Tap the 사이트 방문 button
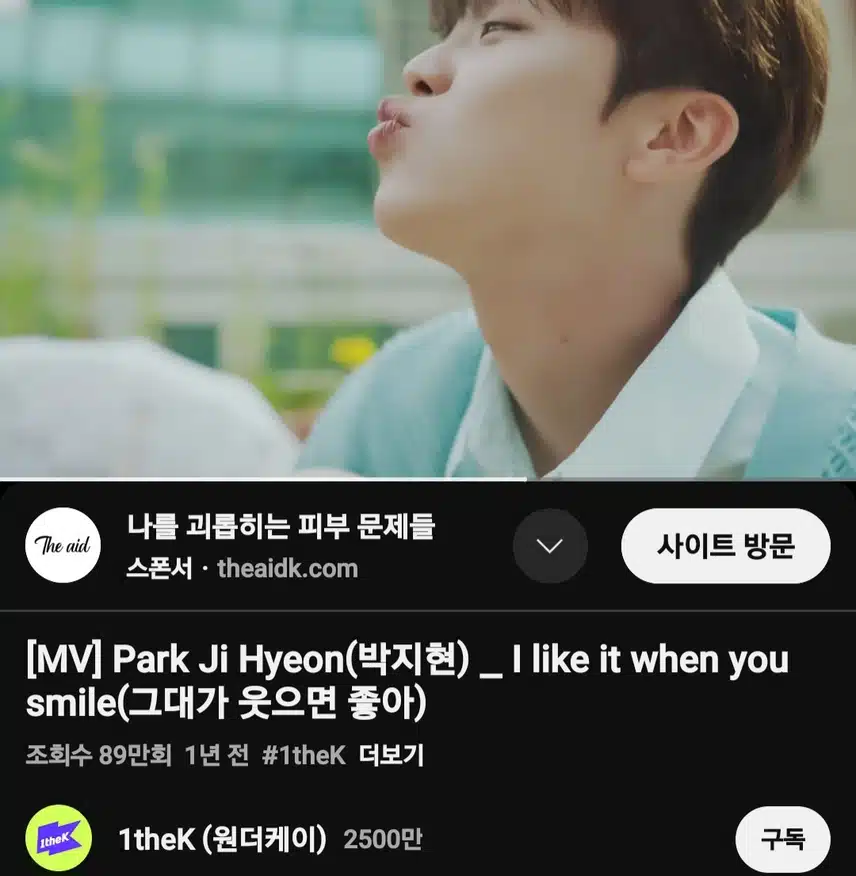856x876 pixels. tap(725, 546)
